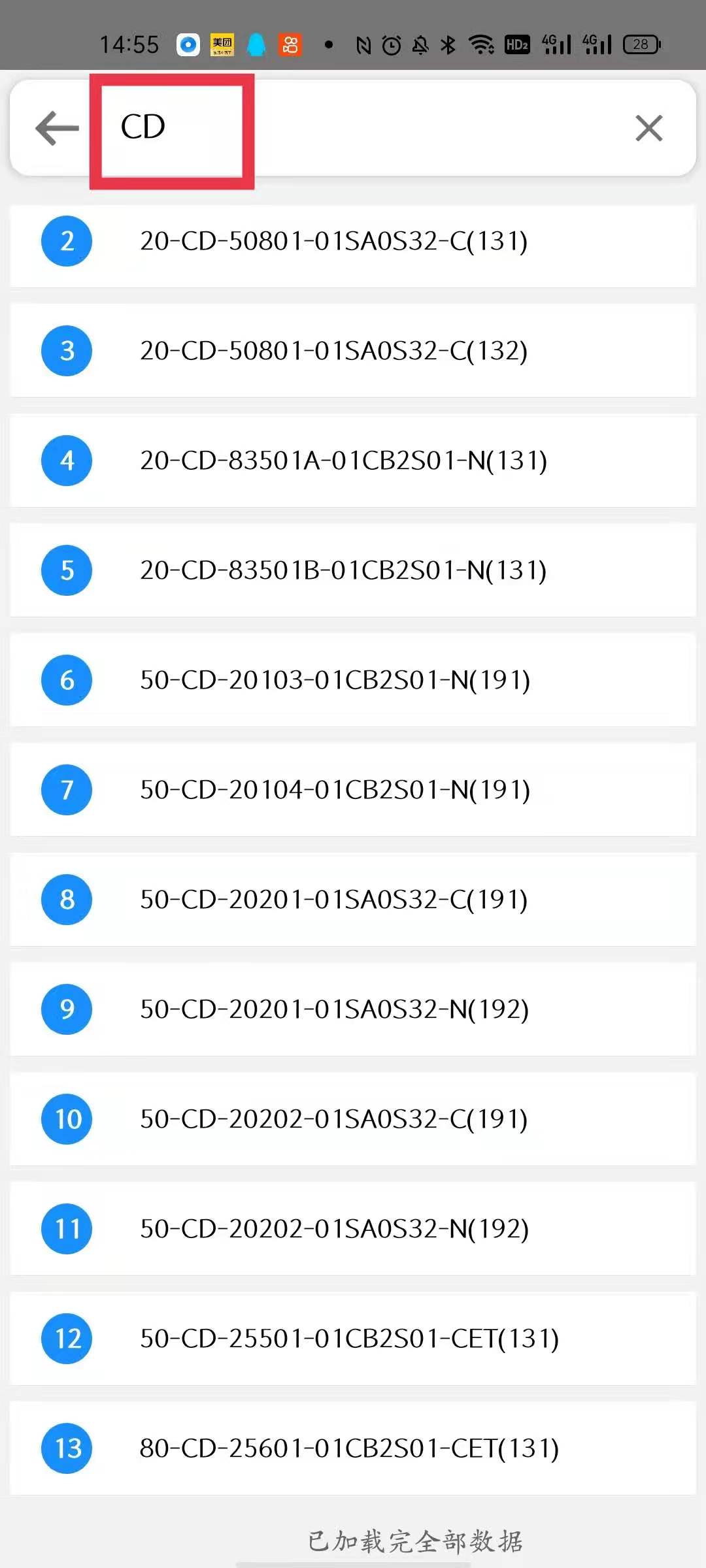Open result 50-CD-20103-01CB2S01-N(191)
706x1568 pixels.
[x=335, y=681]
